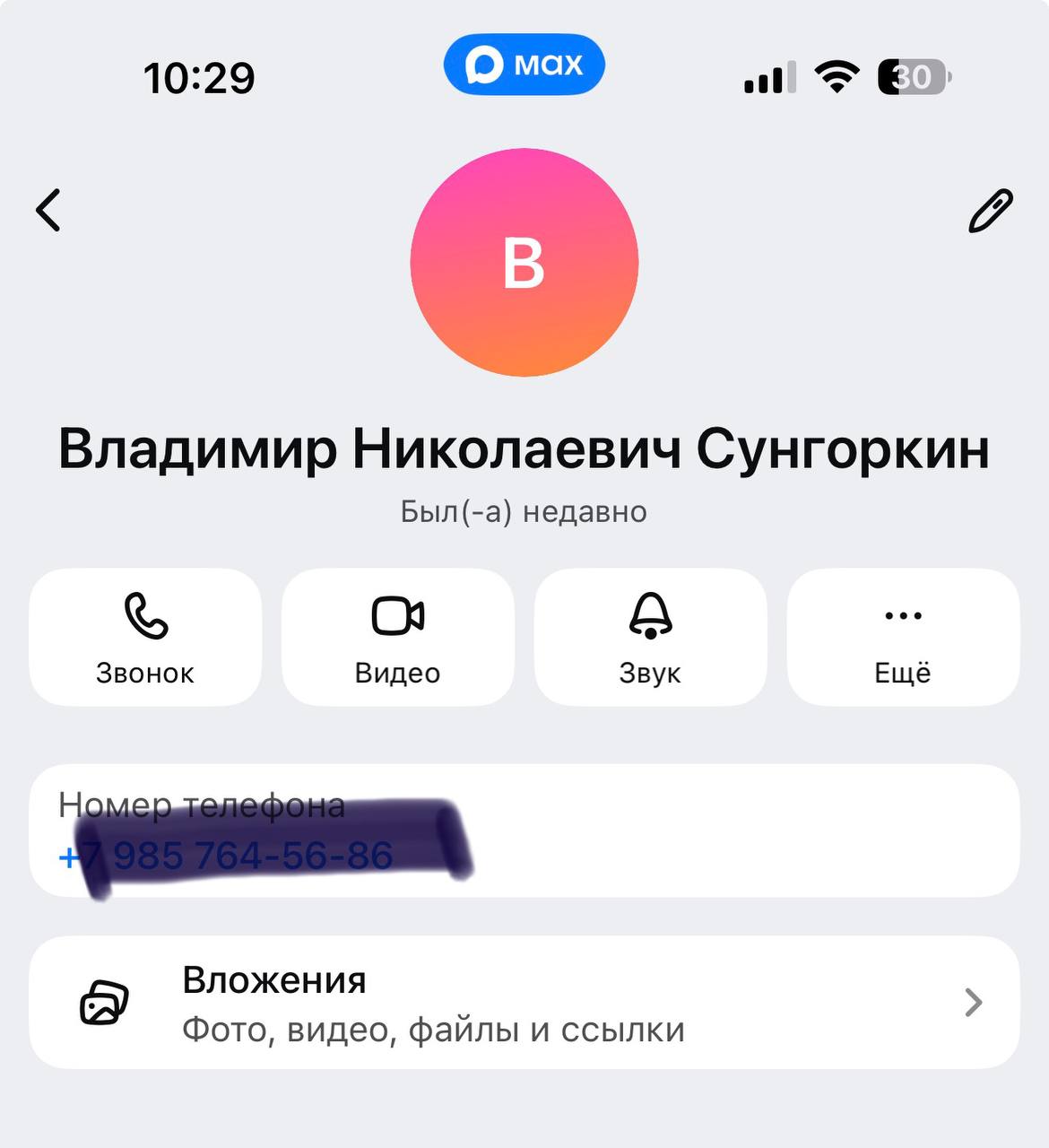
Task: Go back with the arrow icon
Action: tap(49, 211)
